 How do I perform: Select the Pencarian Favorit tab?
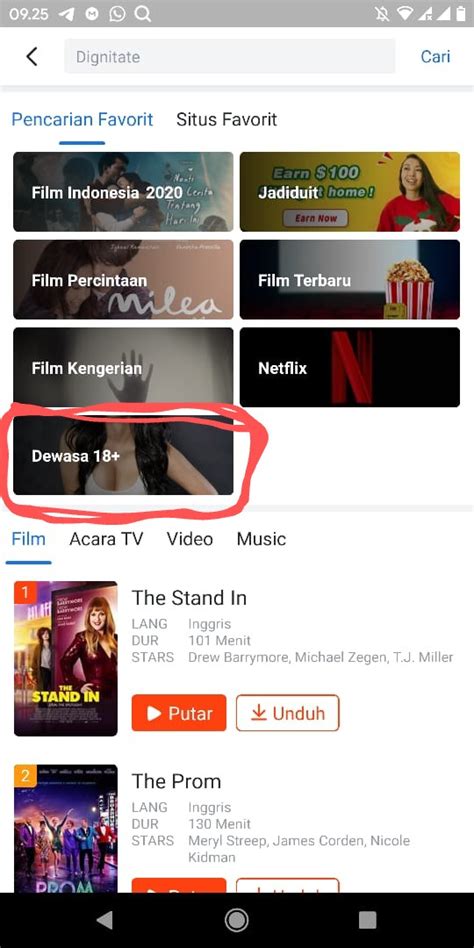click(x=82, y=119)
